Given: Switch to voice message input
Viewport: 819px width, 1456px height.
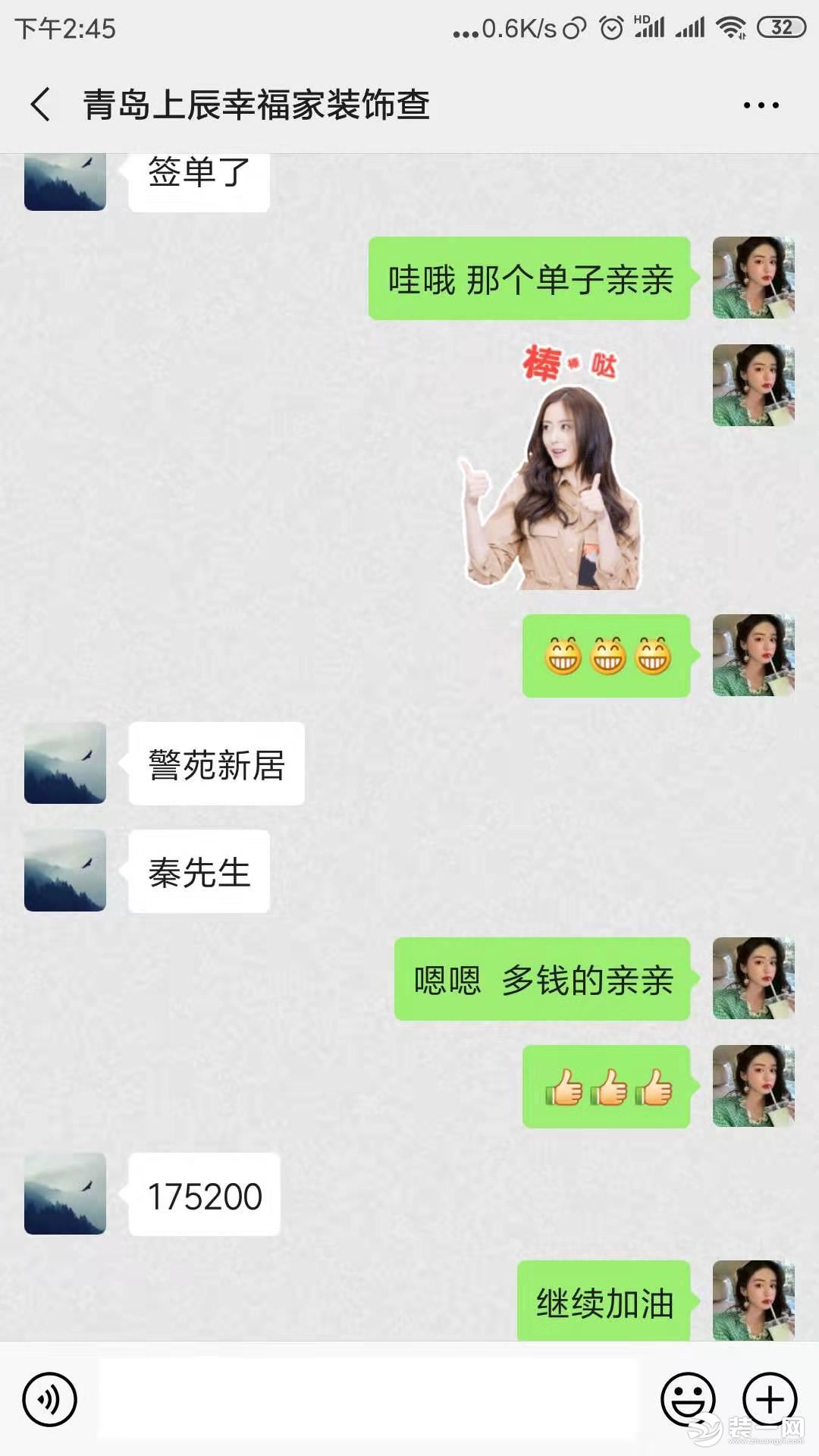Looking at the screenshot, I should (x=50, y=1399).
